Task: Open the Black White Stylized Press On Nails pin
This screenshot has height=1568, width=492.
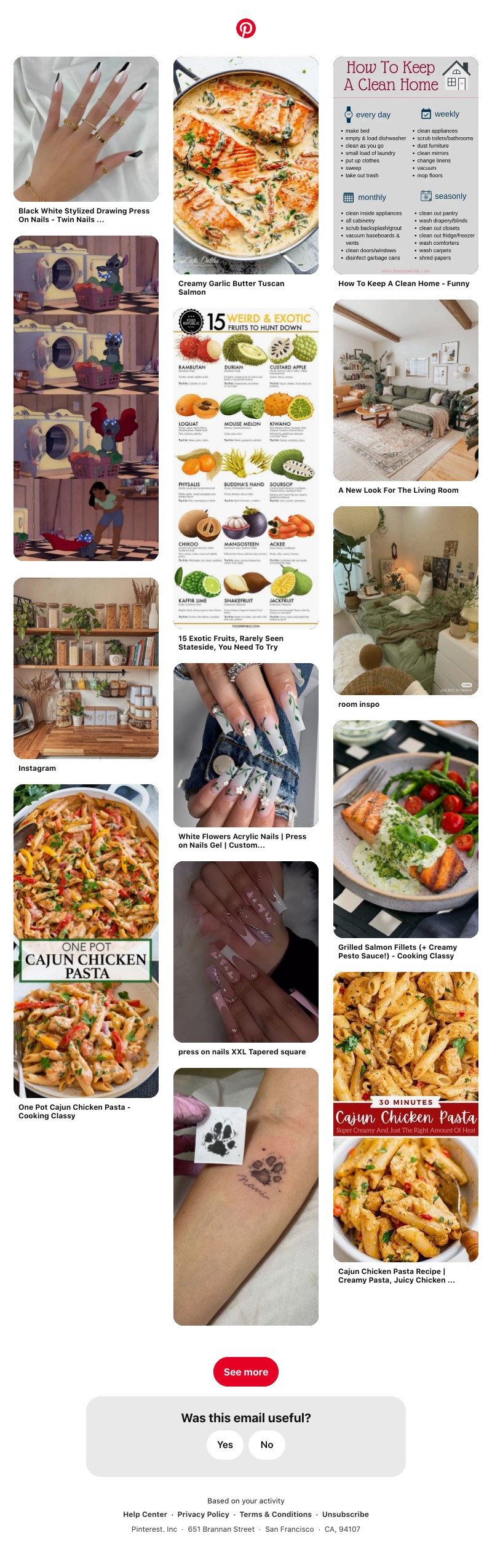Action: [86, 129]
